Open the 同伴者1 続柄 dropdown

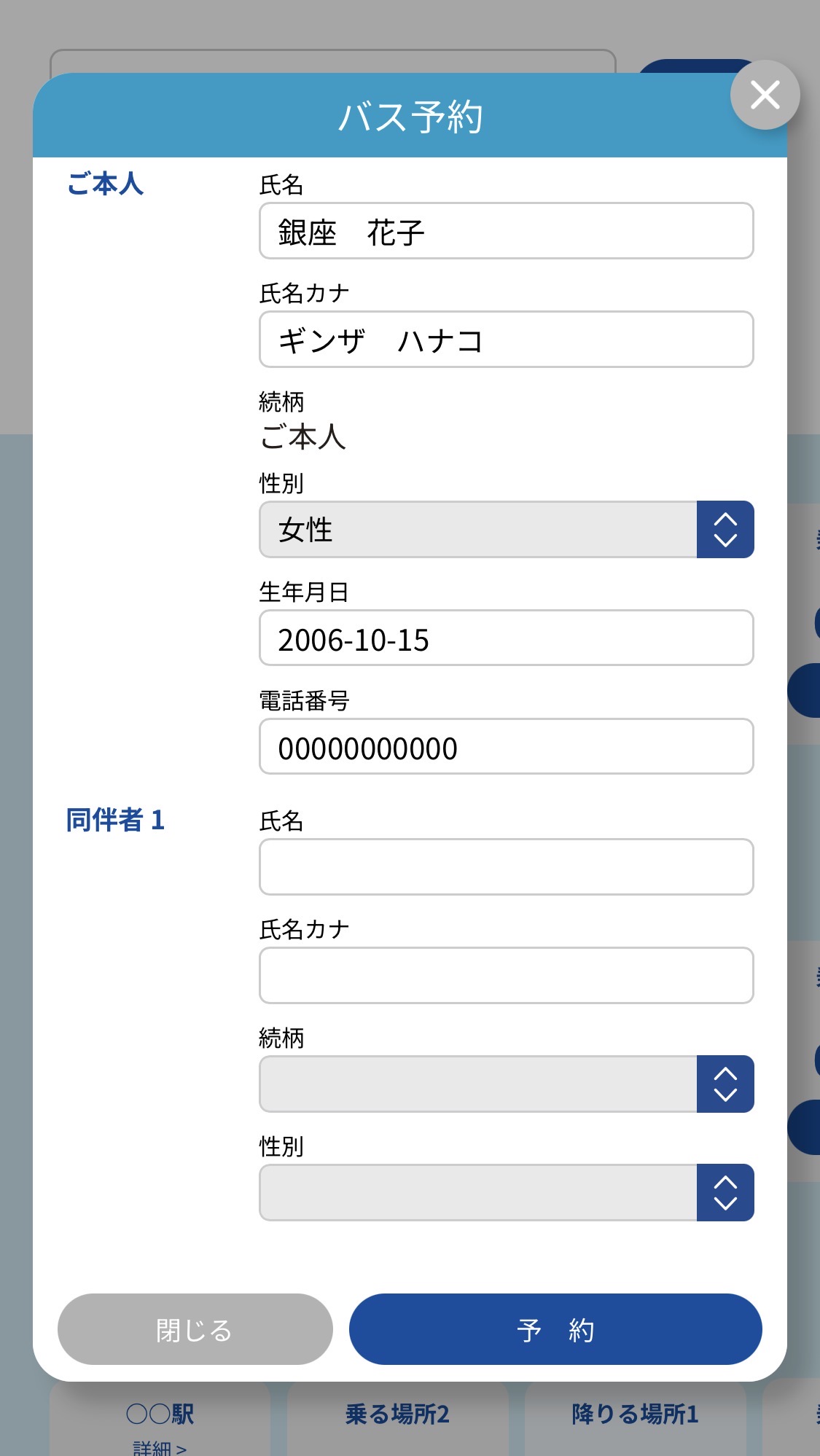(506, 1084)
